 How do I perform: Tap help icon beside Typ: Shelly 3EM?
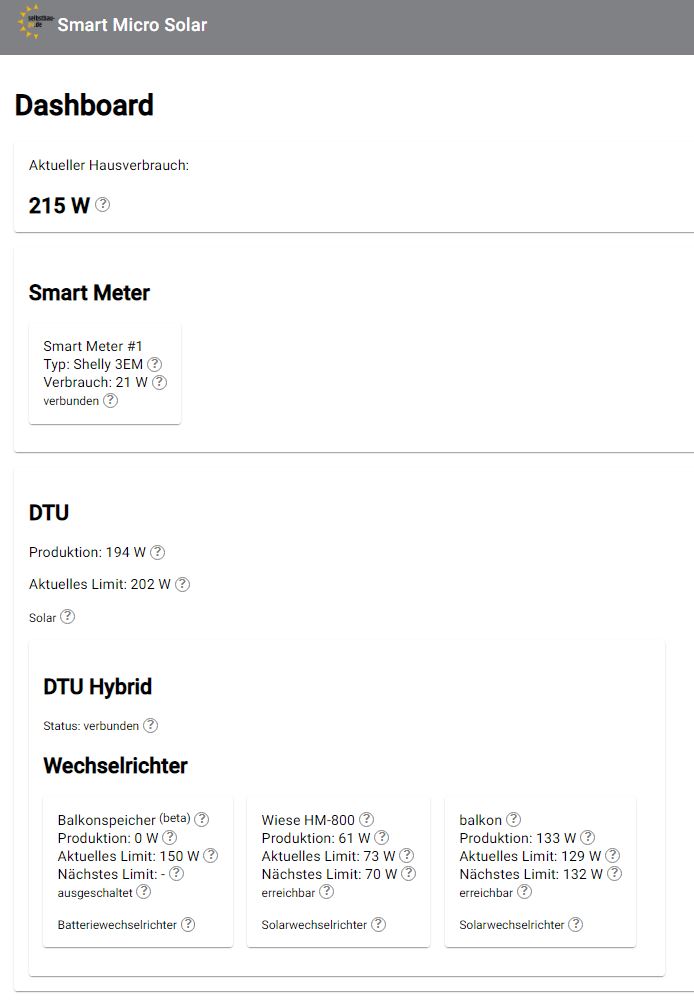coord(155,364)
